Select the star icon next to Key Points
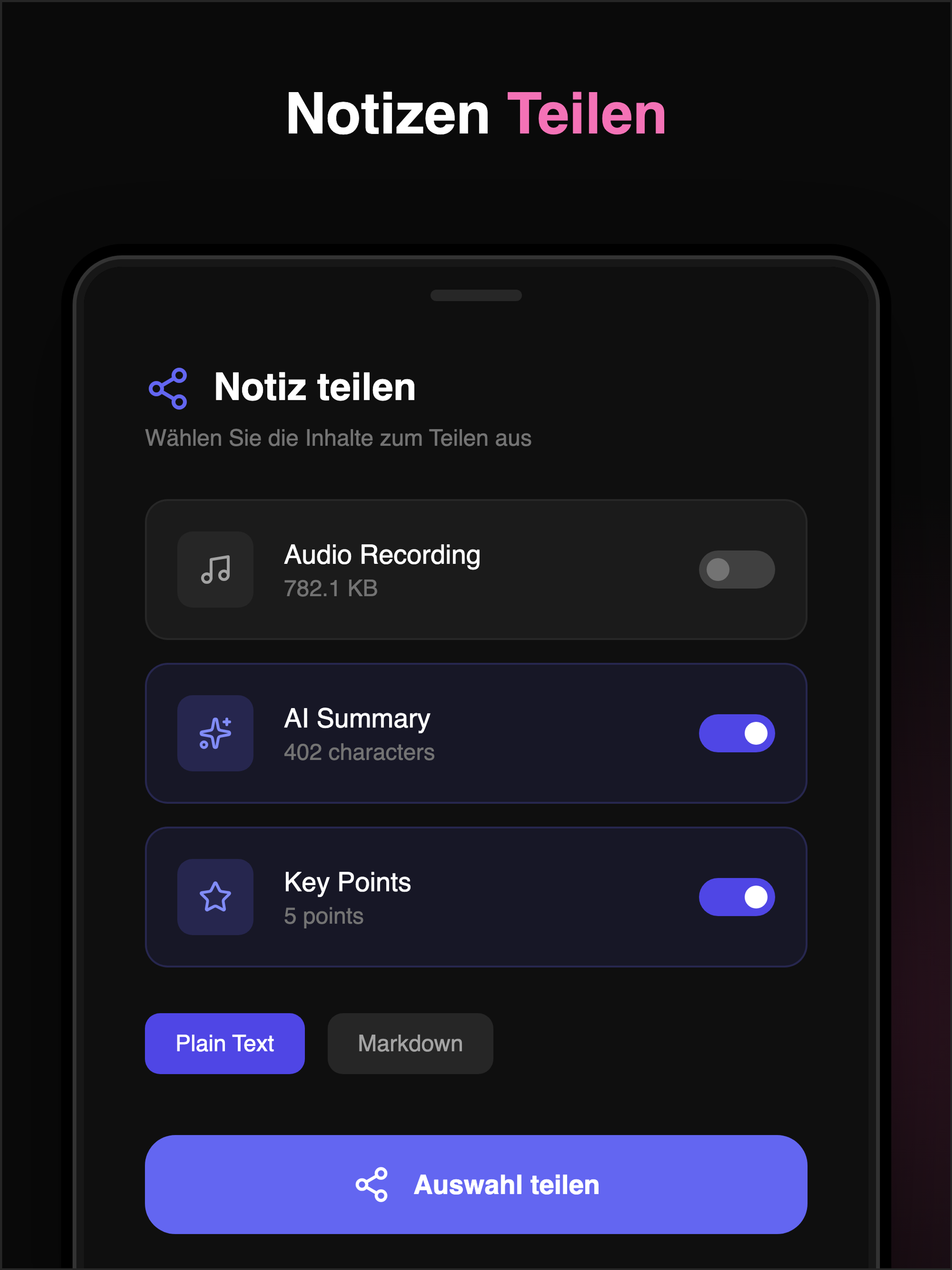This screenshot has width=952, height=1270. (x=215, y=897)
